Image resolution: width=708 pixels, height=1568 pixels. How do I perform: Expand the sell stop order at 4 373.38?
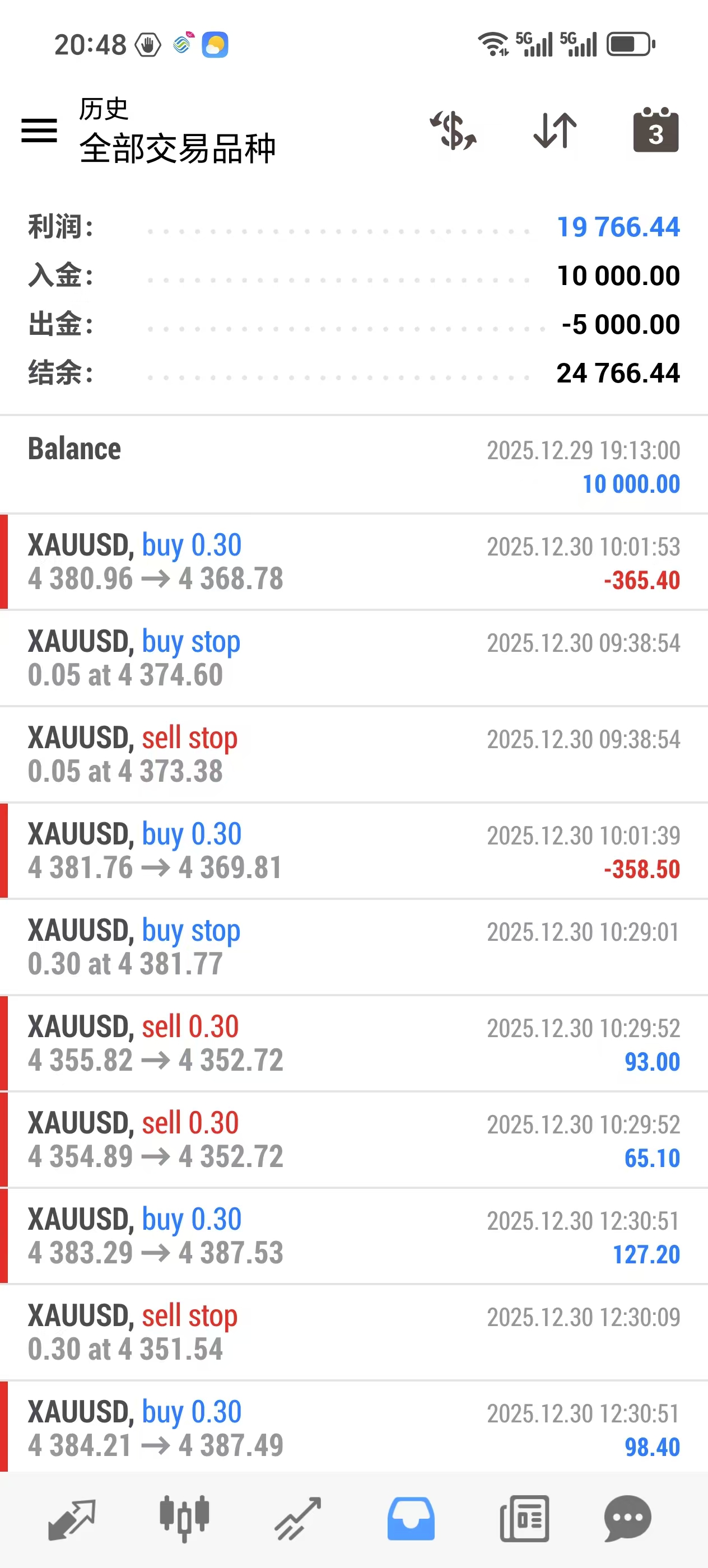pyautogui.click(x=353, y=754)
